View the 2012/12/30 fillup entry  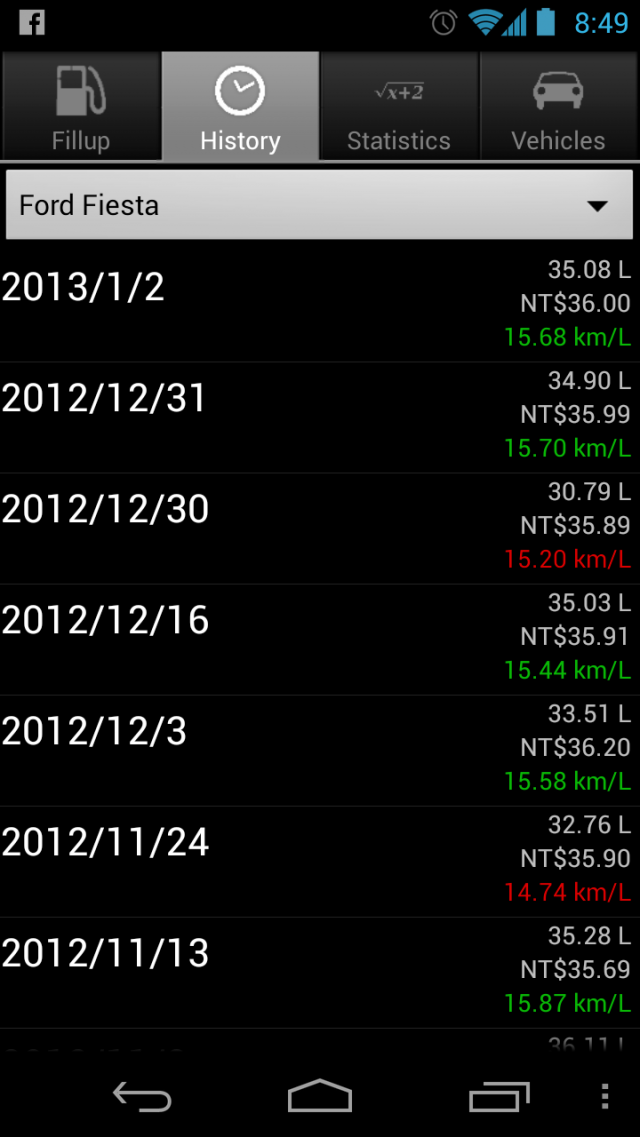(x=320, y=528)
